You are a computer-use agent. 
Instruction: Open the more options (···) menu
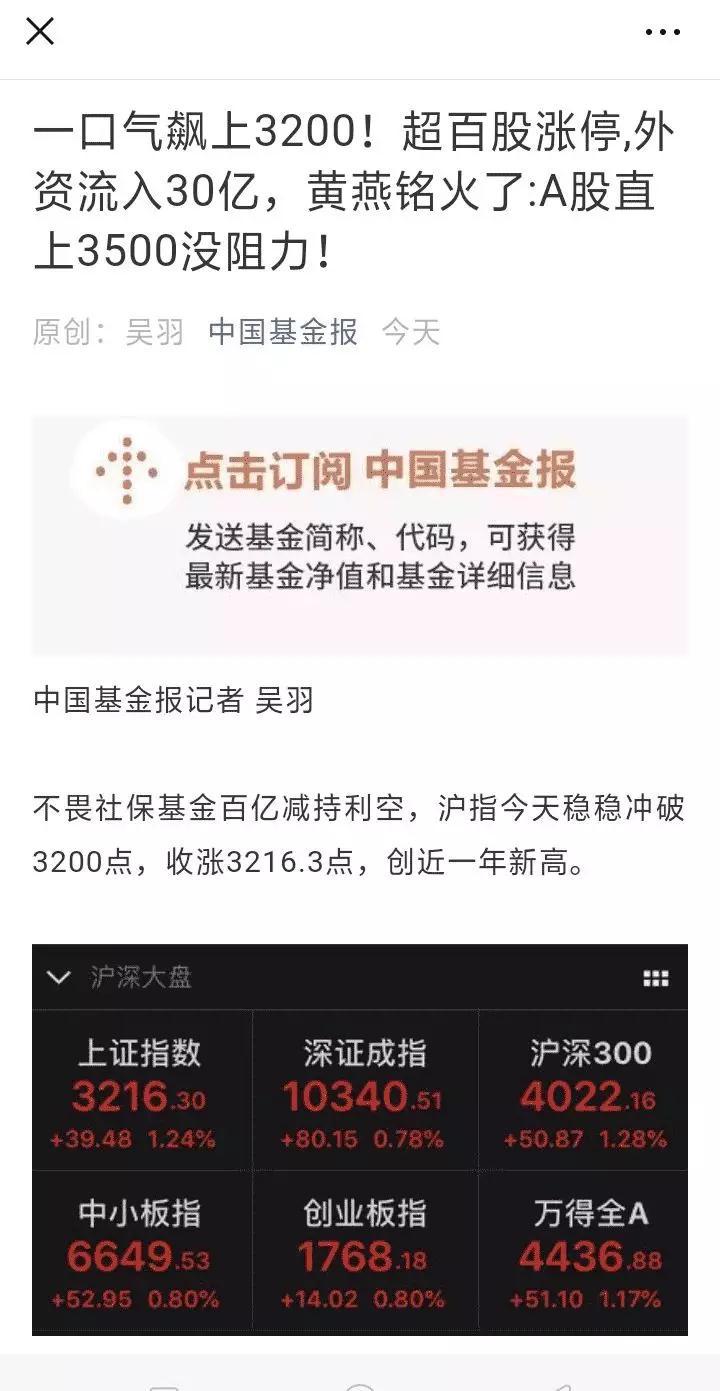pyautogui.click(x=660, y=34)
